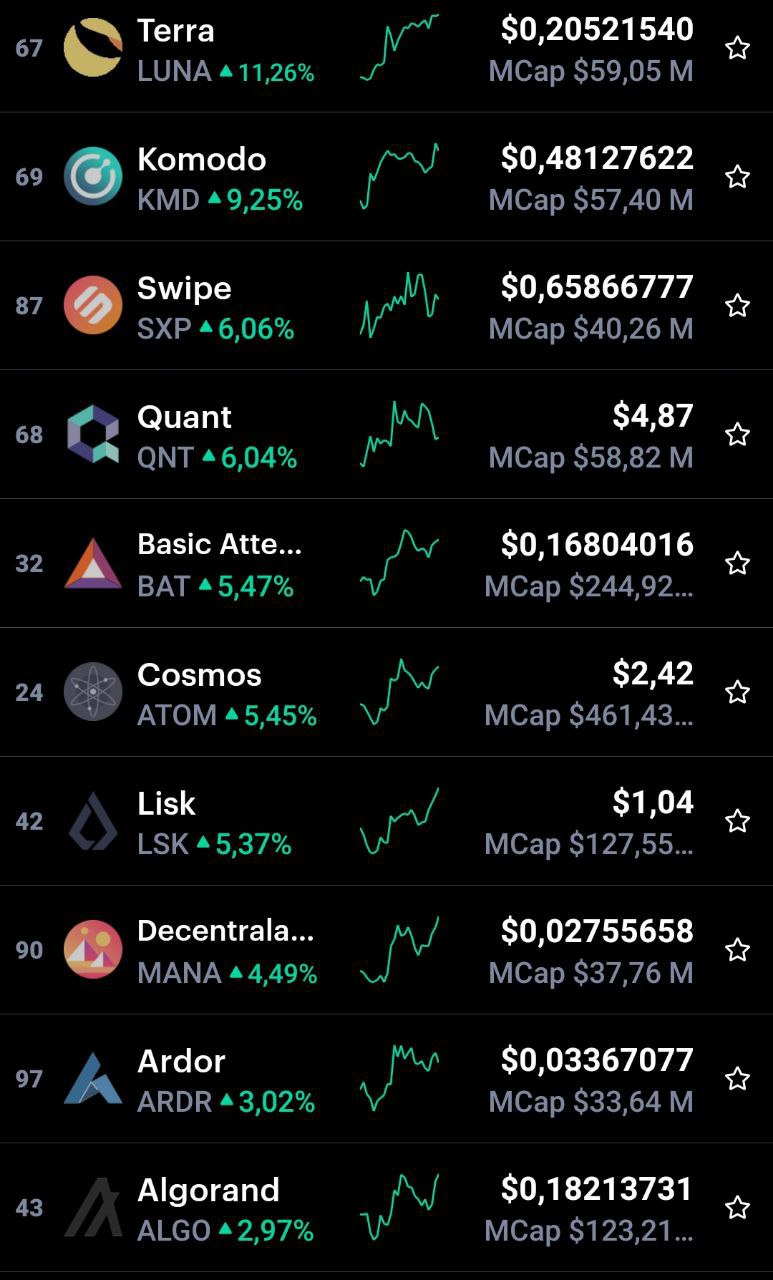Star the Cosmos coin
773x1280 pixels.
click(x=737, y=693)
